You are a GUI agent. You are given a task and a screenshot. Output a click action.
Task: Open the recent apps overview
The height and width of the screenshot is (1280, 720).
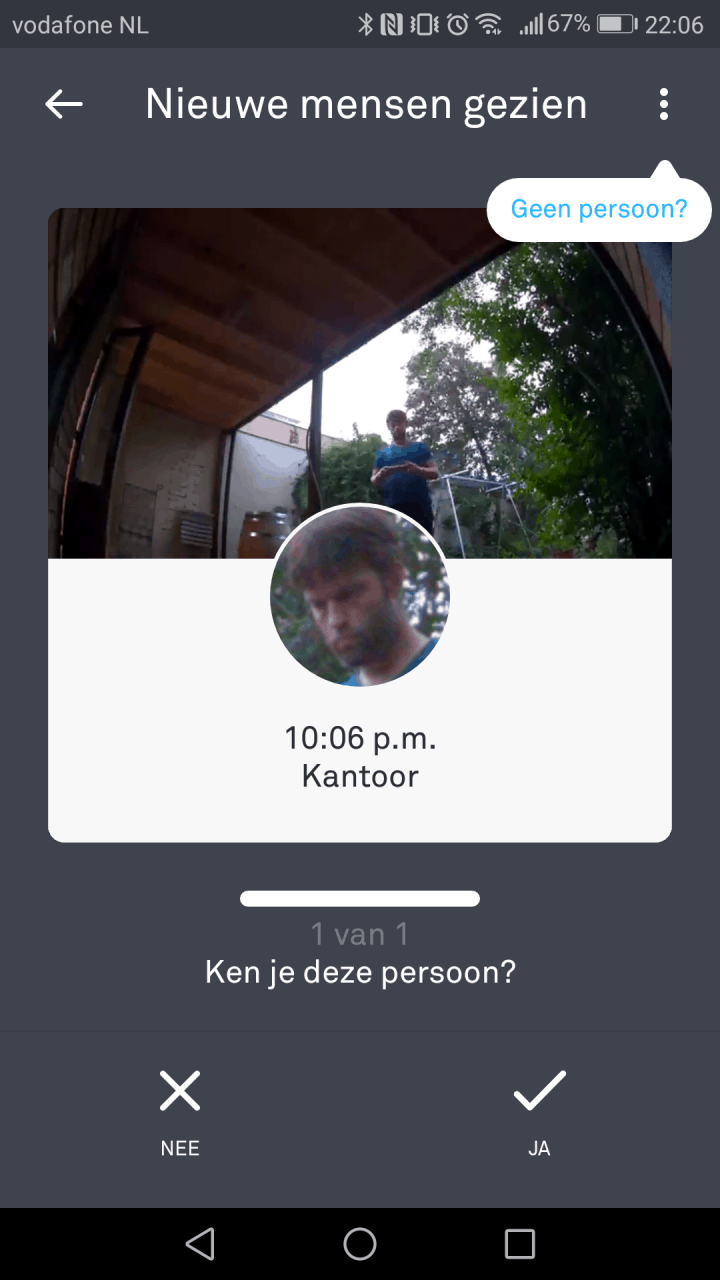[520, 1244]
